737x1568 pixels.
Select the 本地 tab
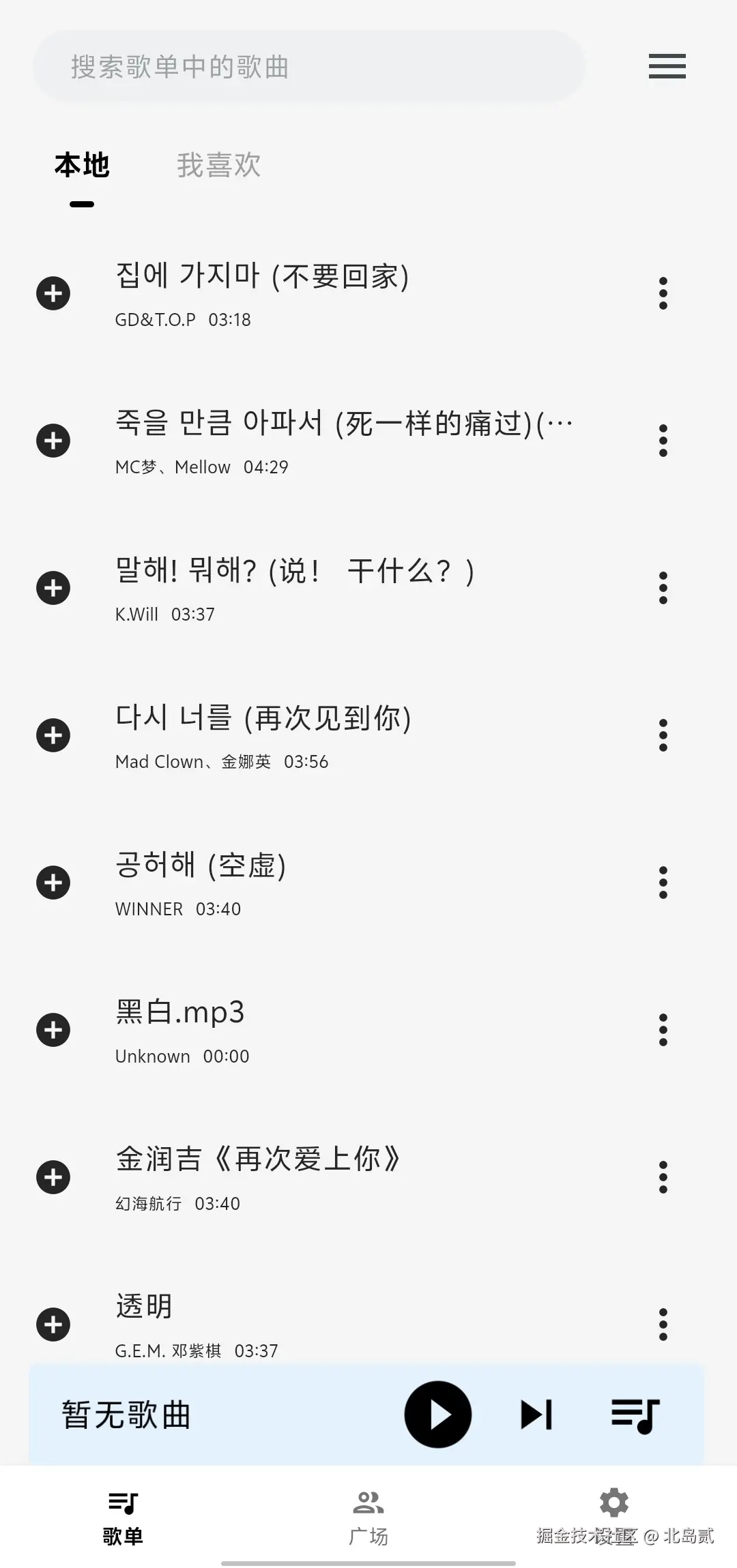coord(82,166)
